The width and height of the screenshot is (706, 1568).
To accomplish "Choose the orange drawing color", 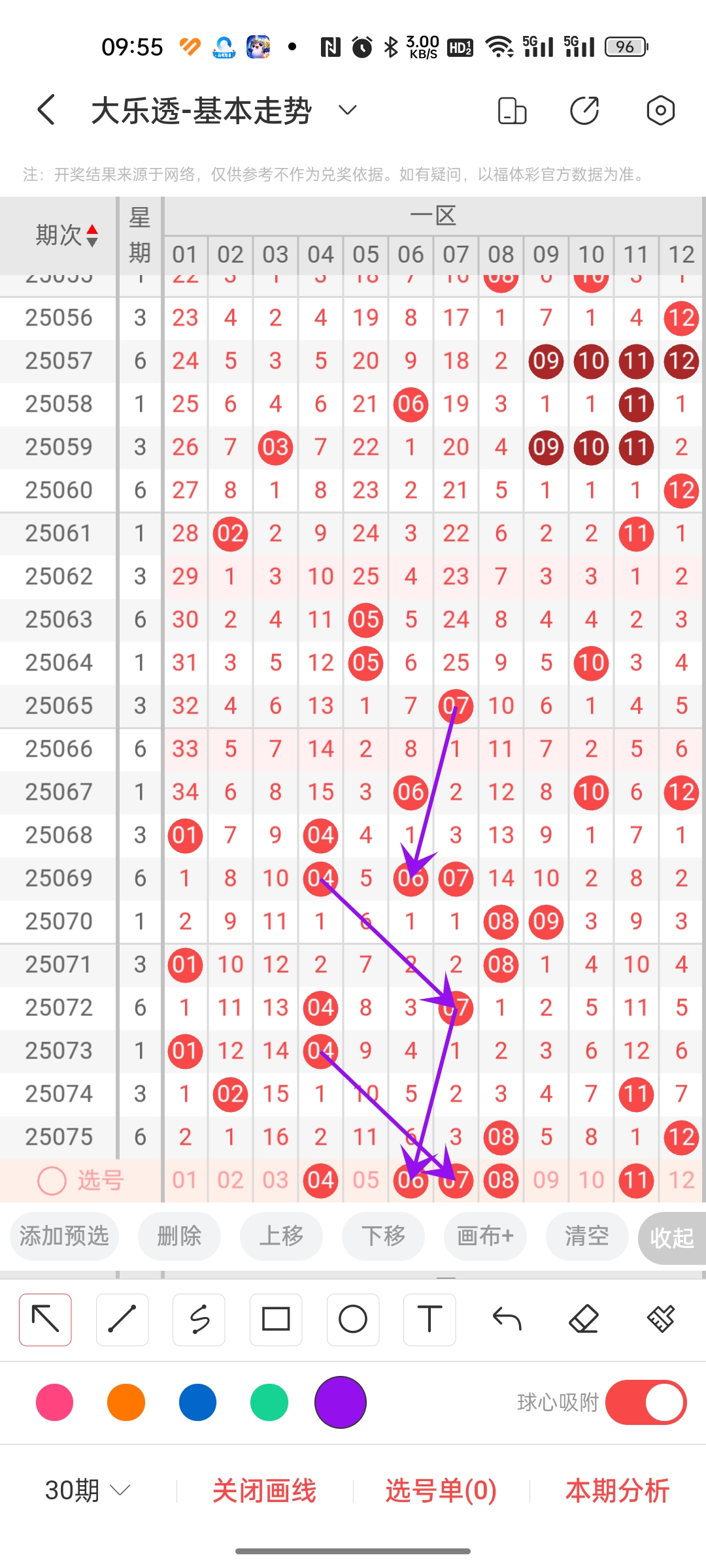I will point(126,1402).
